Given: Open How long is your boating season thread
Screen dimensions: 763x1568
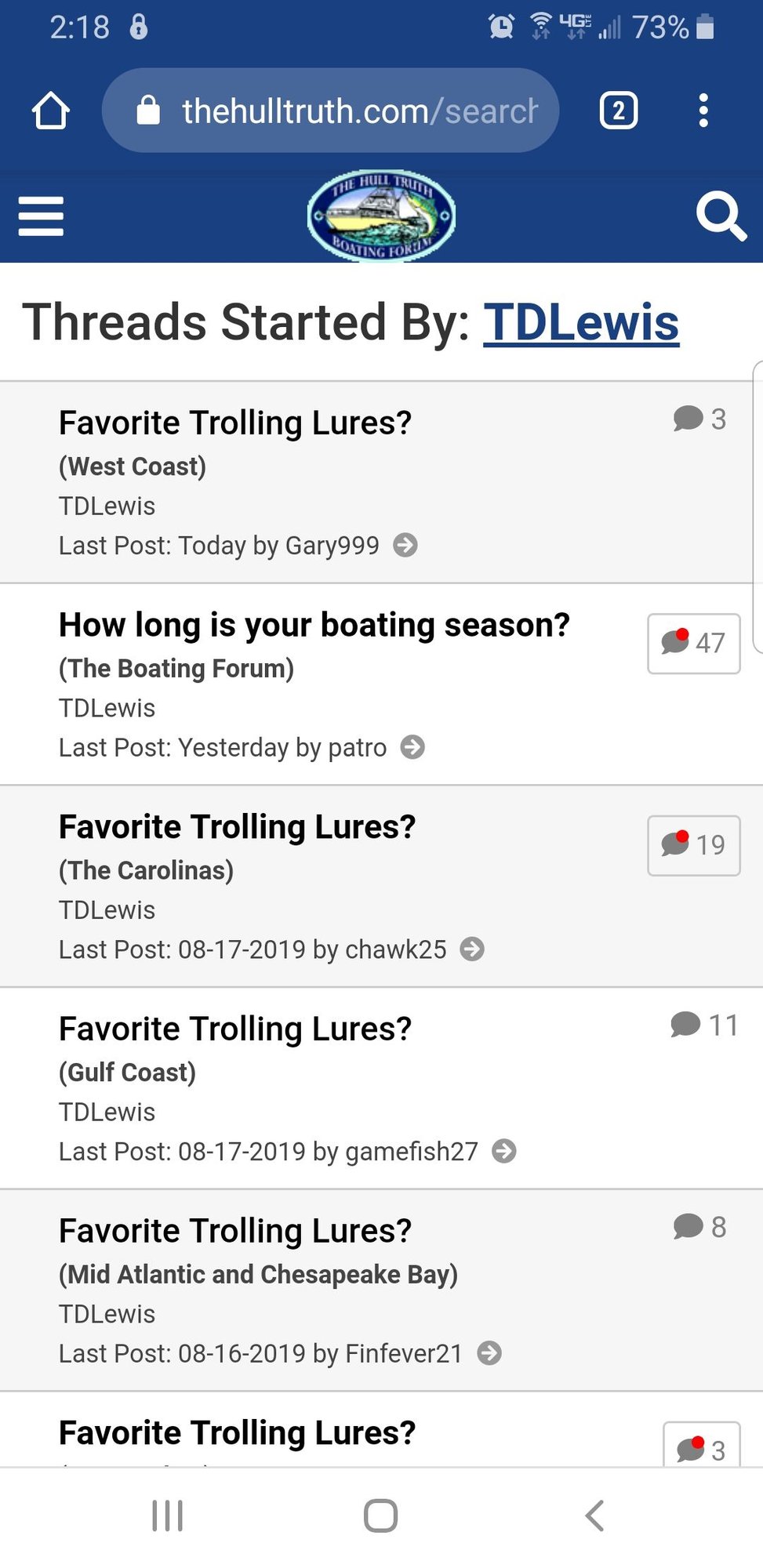Looking at the screenshot, I should point(314,625).
